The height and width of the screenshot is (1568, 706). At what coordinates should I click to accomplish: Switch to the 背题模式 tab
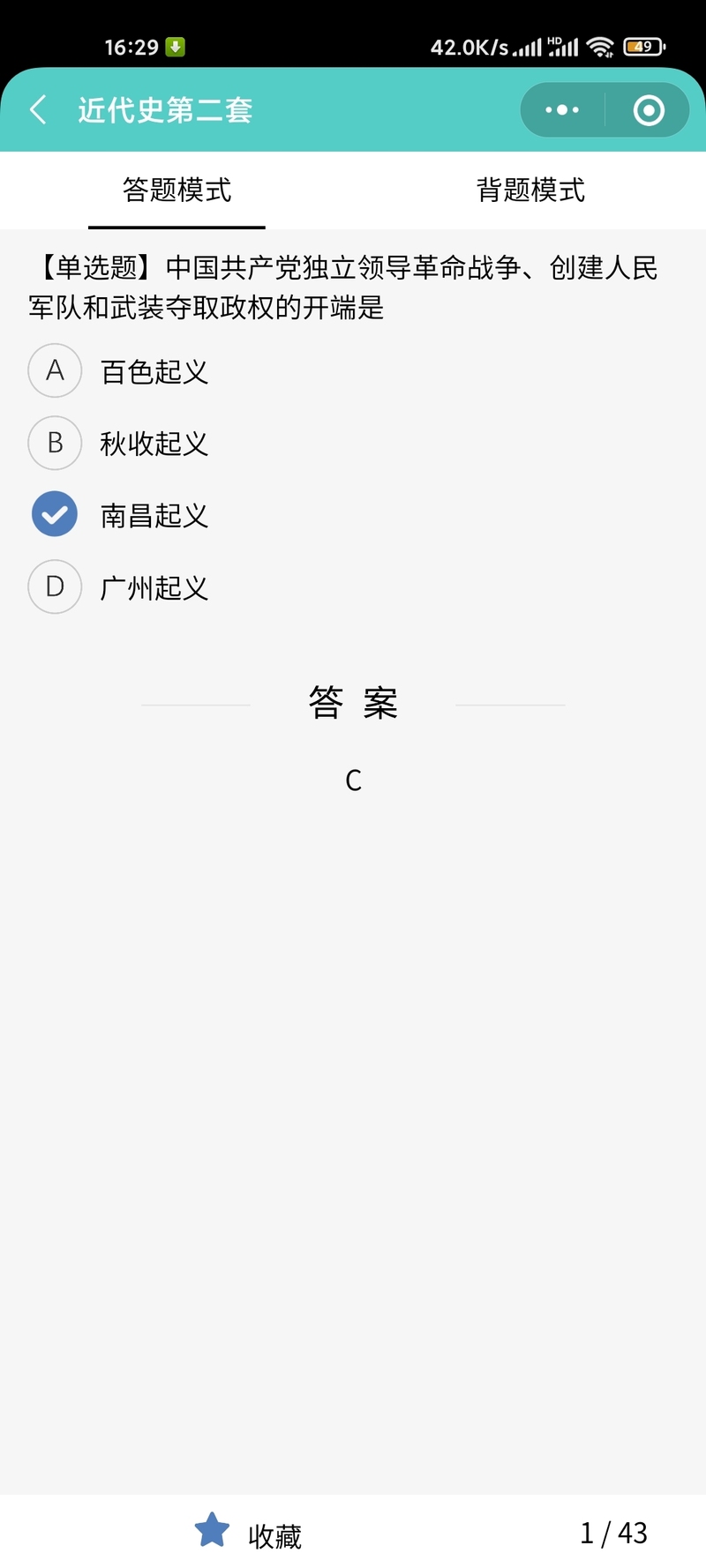click(x=529, y=190)
